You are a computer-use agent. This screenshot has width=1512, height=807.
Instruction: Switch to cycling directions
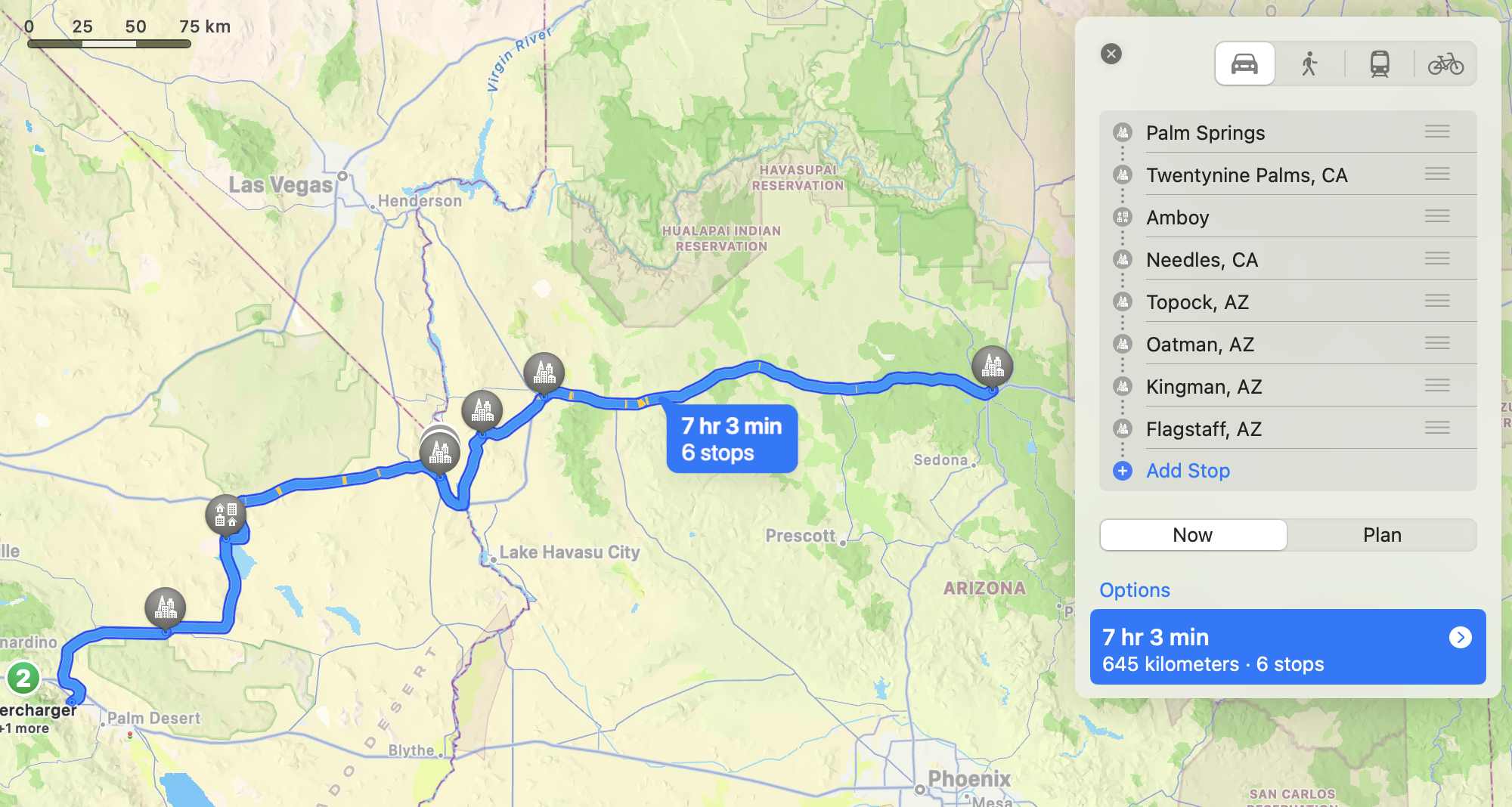coord(1445,63)
